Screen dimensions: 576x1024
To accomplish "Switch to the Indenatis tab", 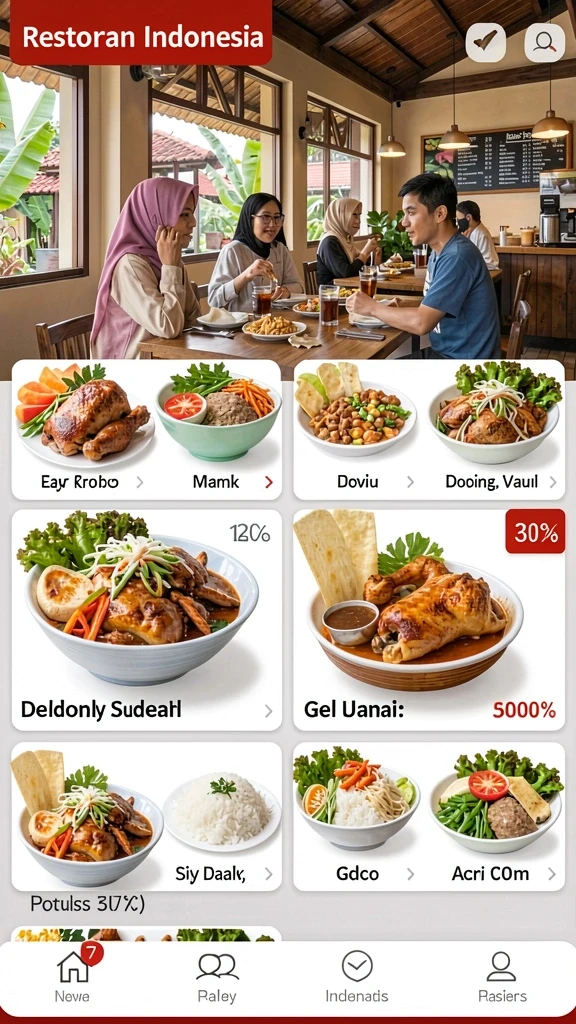I will coord(357,976).
